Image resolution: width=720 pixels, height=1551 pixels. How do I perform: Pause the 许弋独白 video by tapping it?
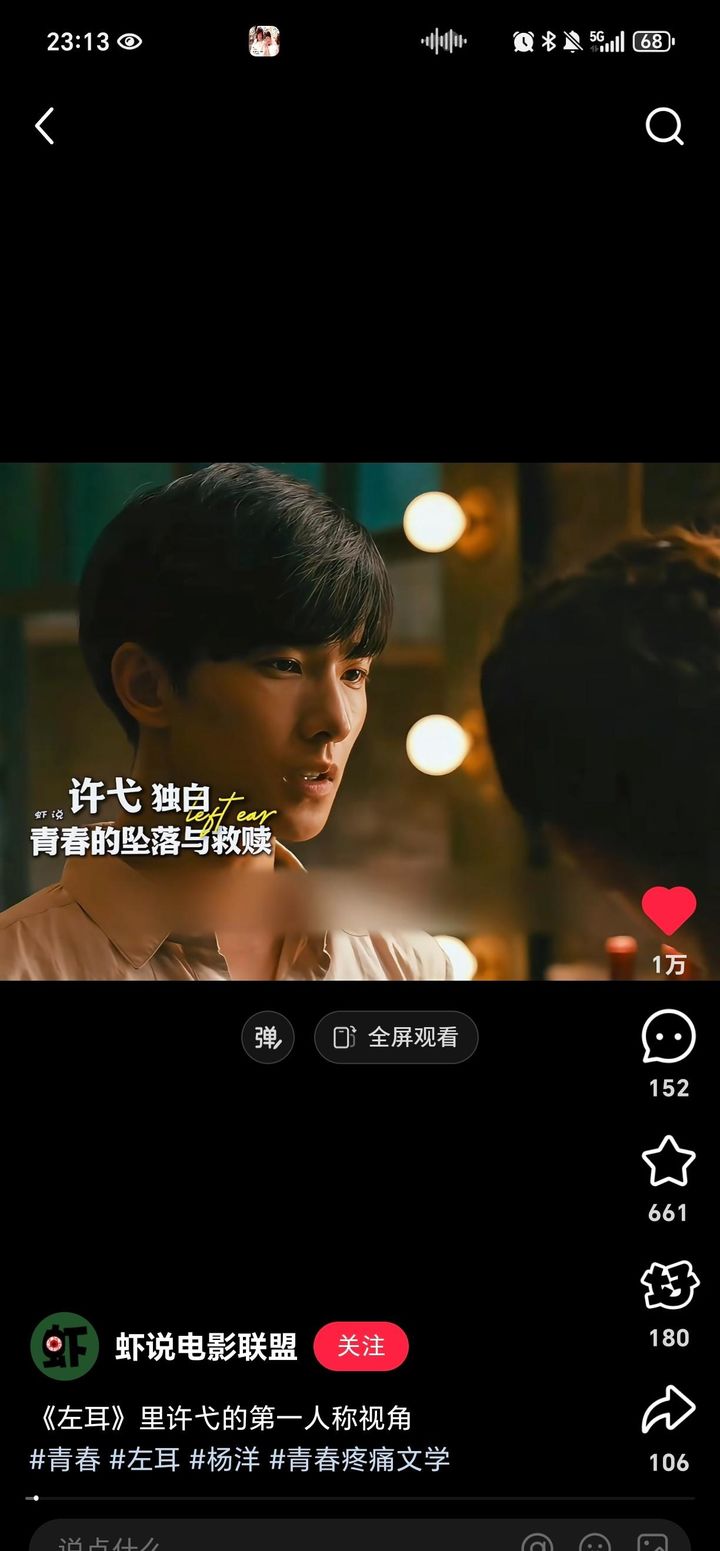(360, 720)
